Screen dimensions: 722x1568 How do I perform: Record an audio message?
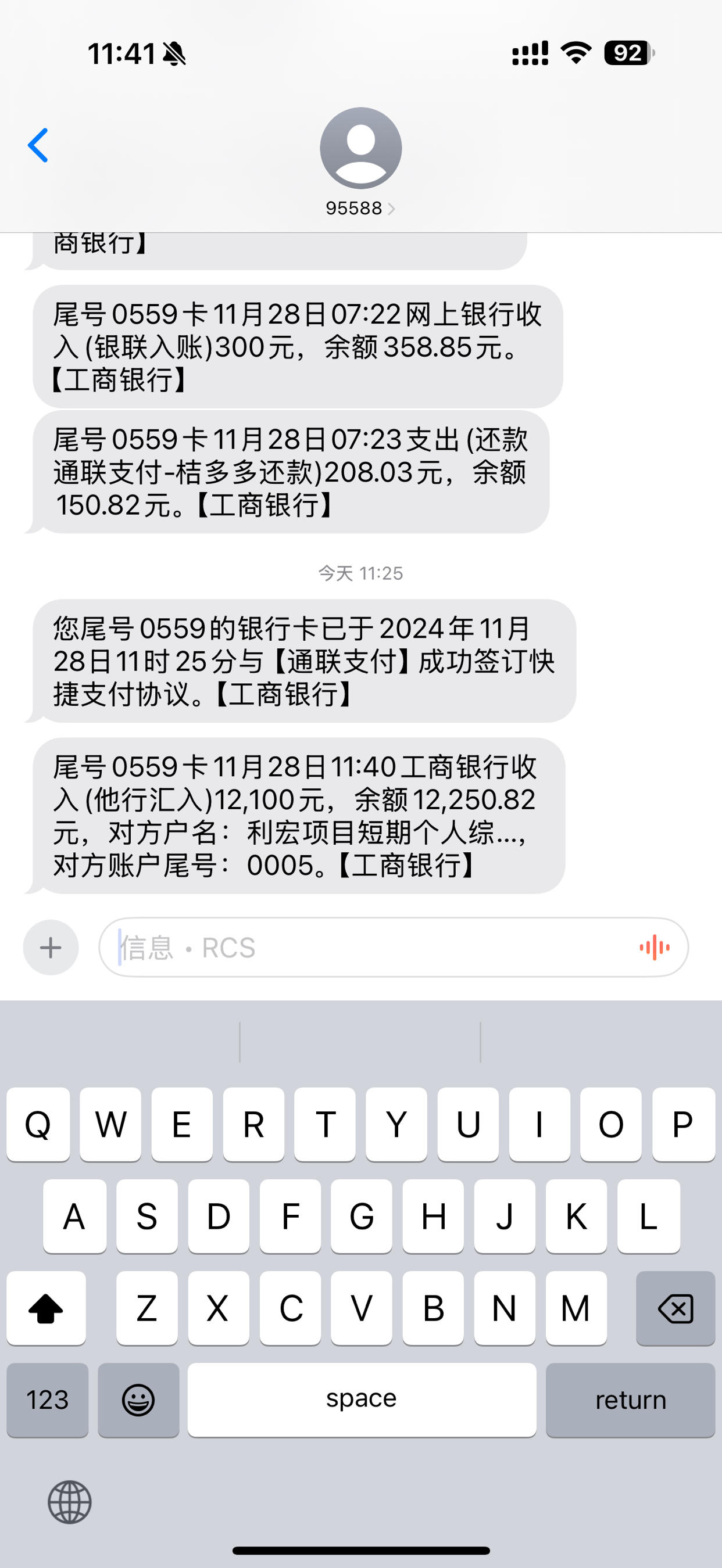[x=655, y=947]
